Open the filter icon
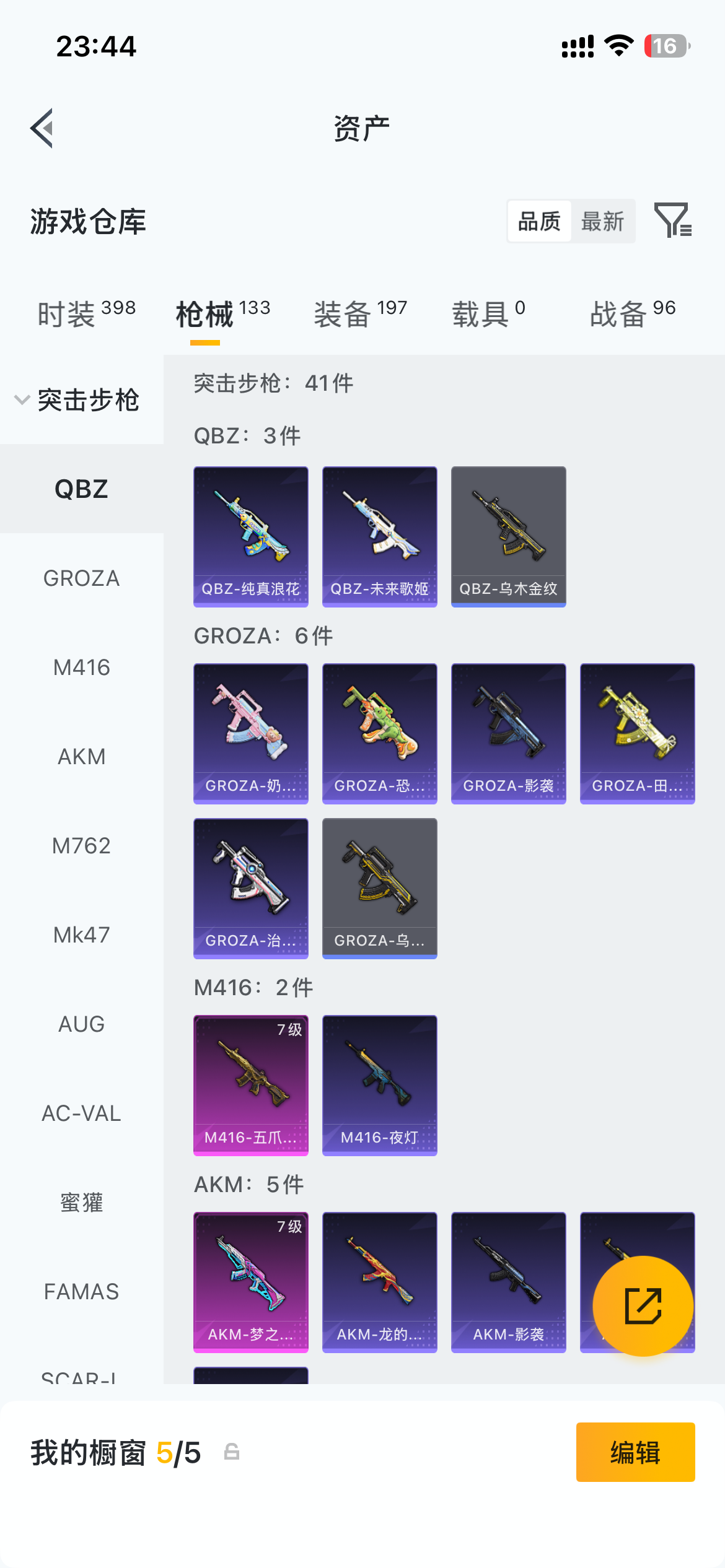This screenshot has width=725, height=1568. point(672,220)
